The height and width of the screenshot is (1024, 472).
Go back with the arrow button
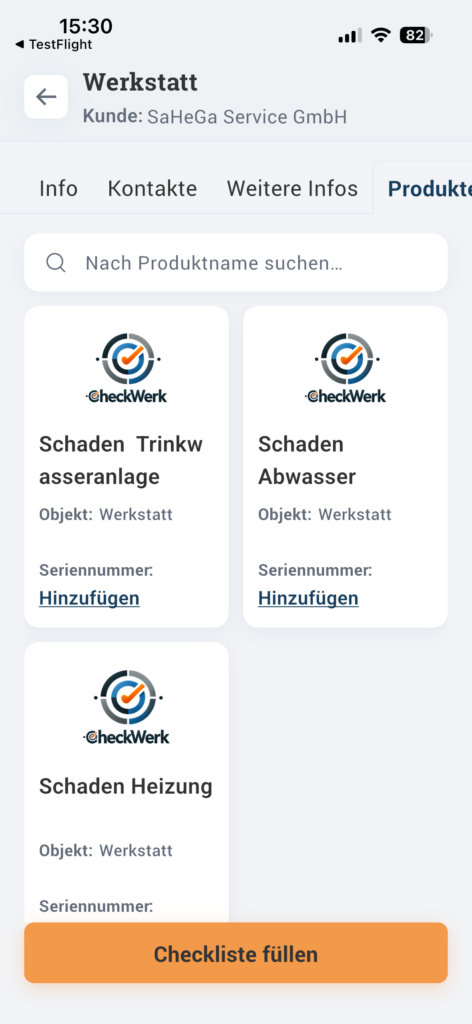46,97
